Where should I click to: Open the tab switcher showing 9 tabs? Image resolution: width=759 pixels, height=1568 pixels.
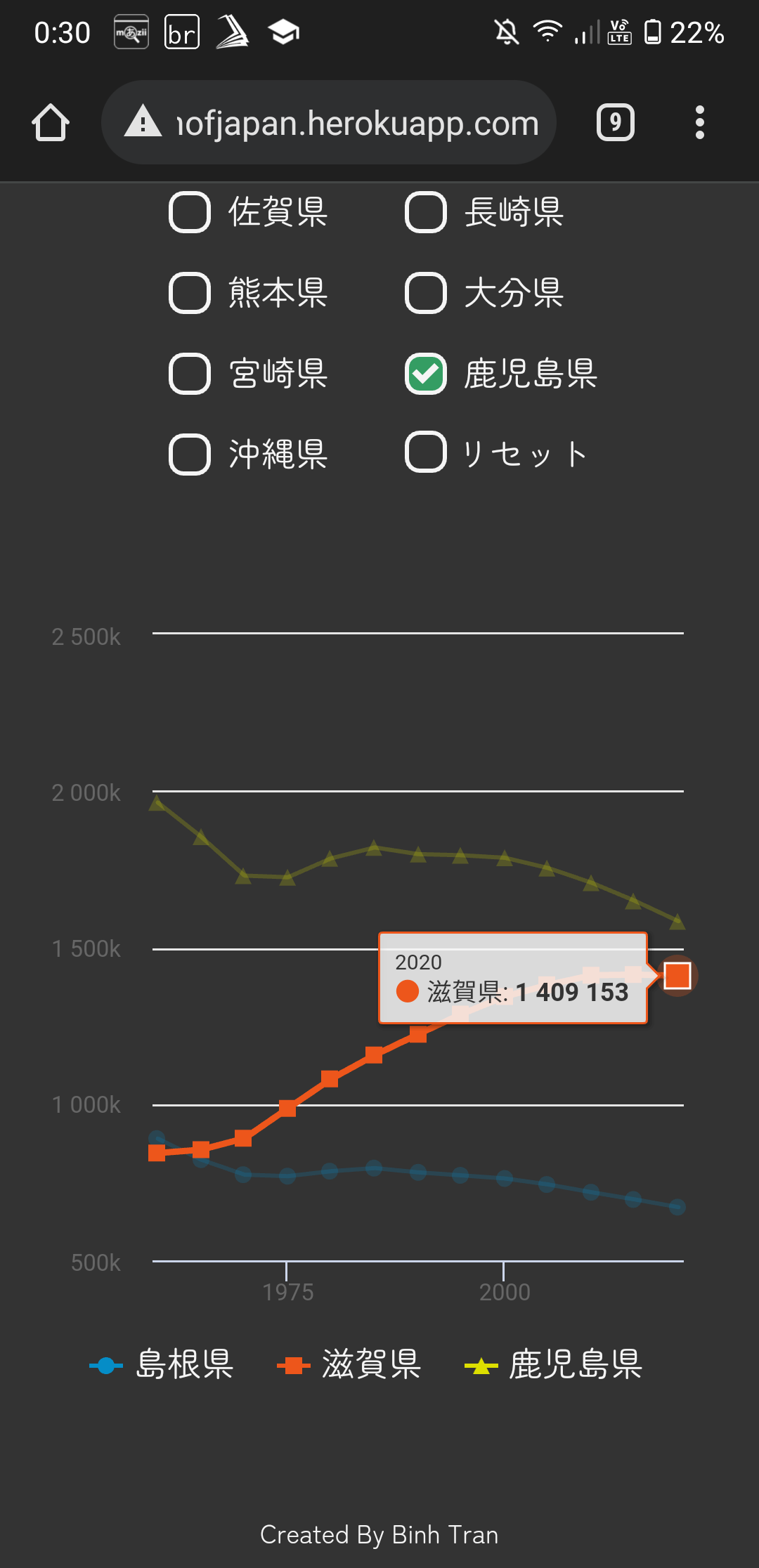[614, 122]
